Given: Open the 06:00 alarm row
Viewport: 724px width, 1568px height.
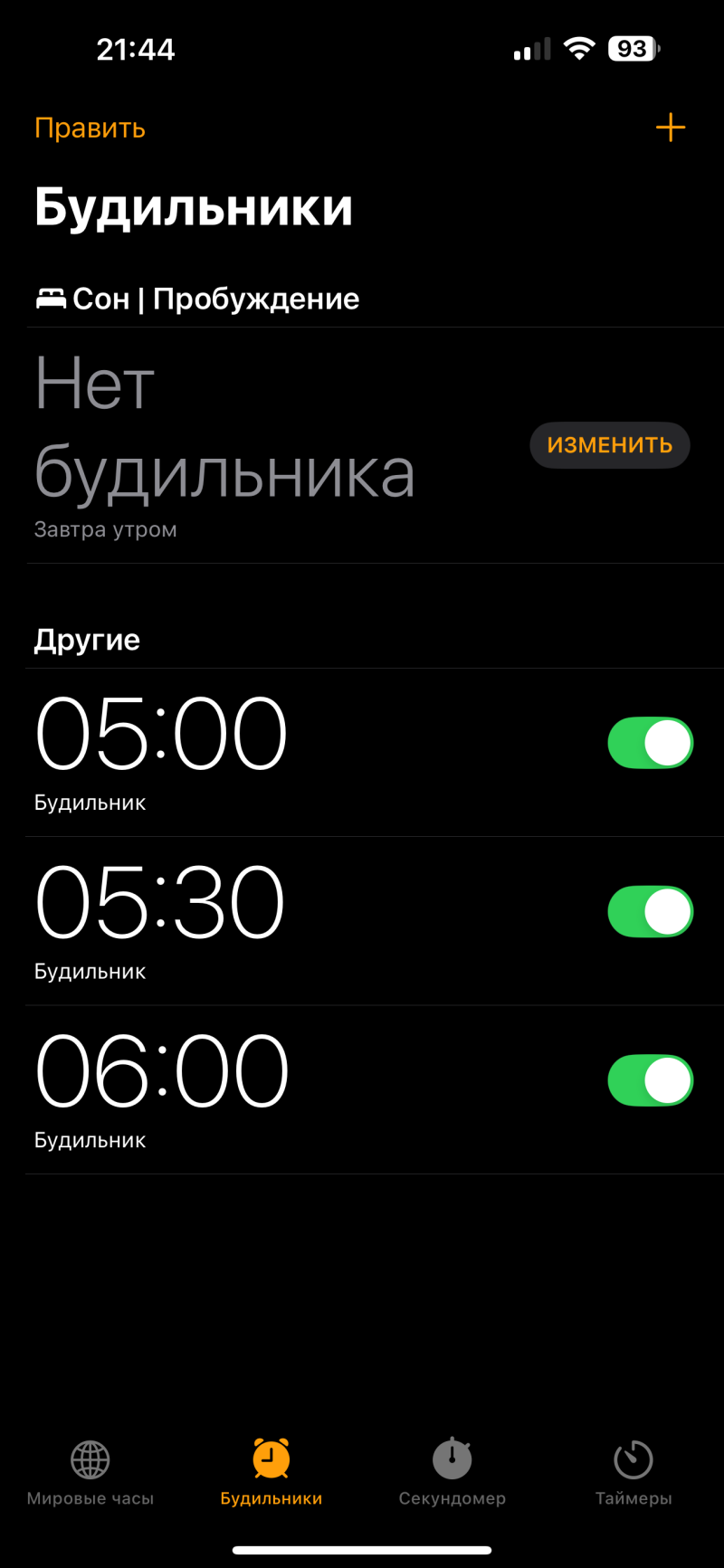Looking at the screenshot, I should 271,1088.
